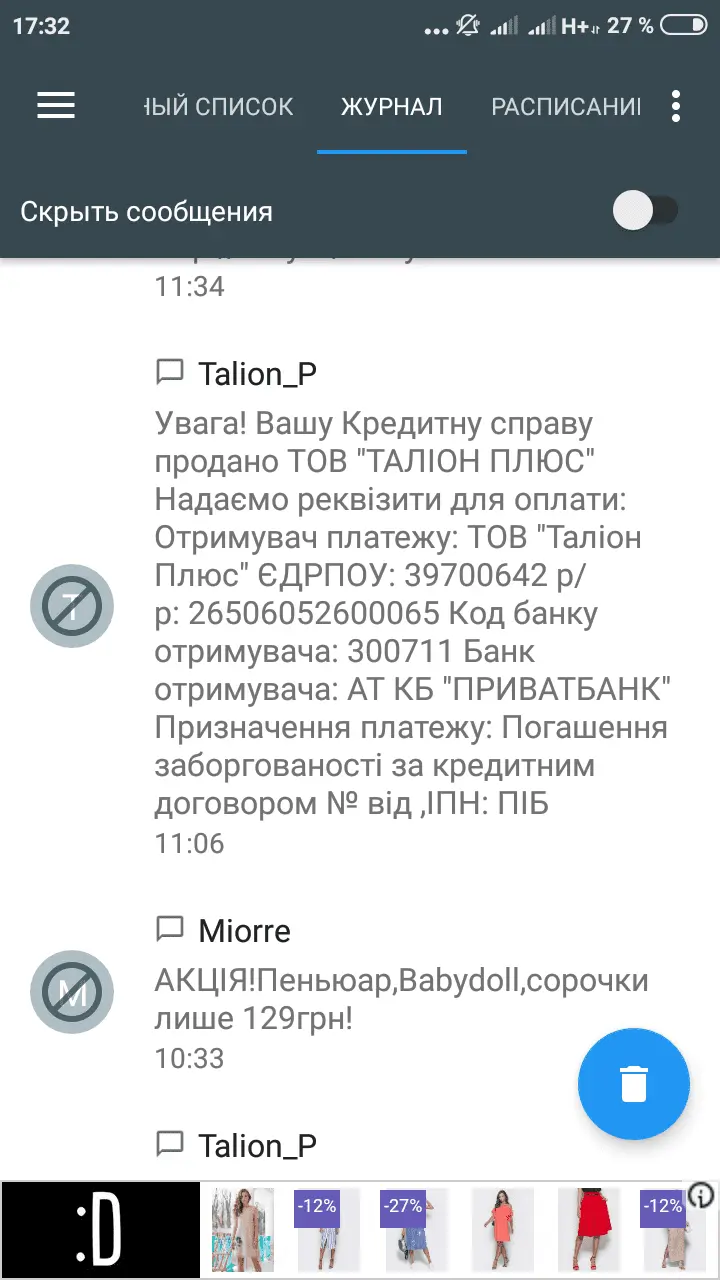Toggle the Скрыть сообщения switch
Screen dimensions: 720x1280
645,211
